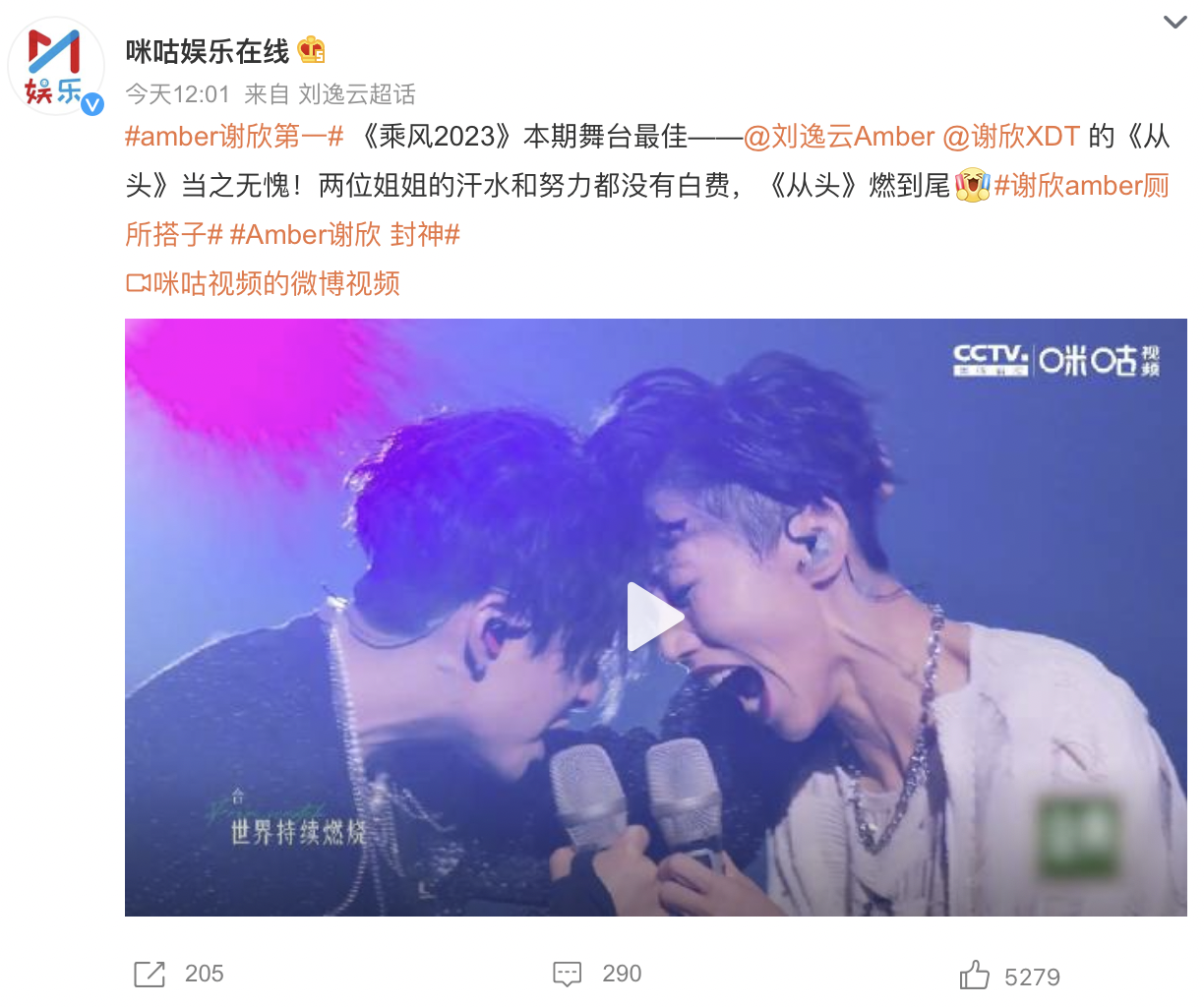Open the 咪咕视频的微博视频 link
Image resolution: width=1204 pixels, height=1007 pixels.
point(264,284)
